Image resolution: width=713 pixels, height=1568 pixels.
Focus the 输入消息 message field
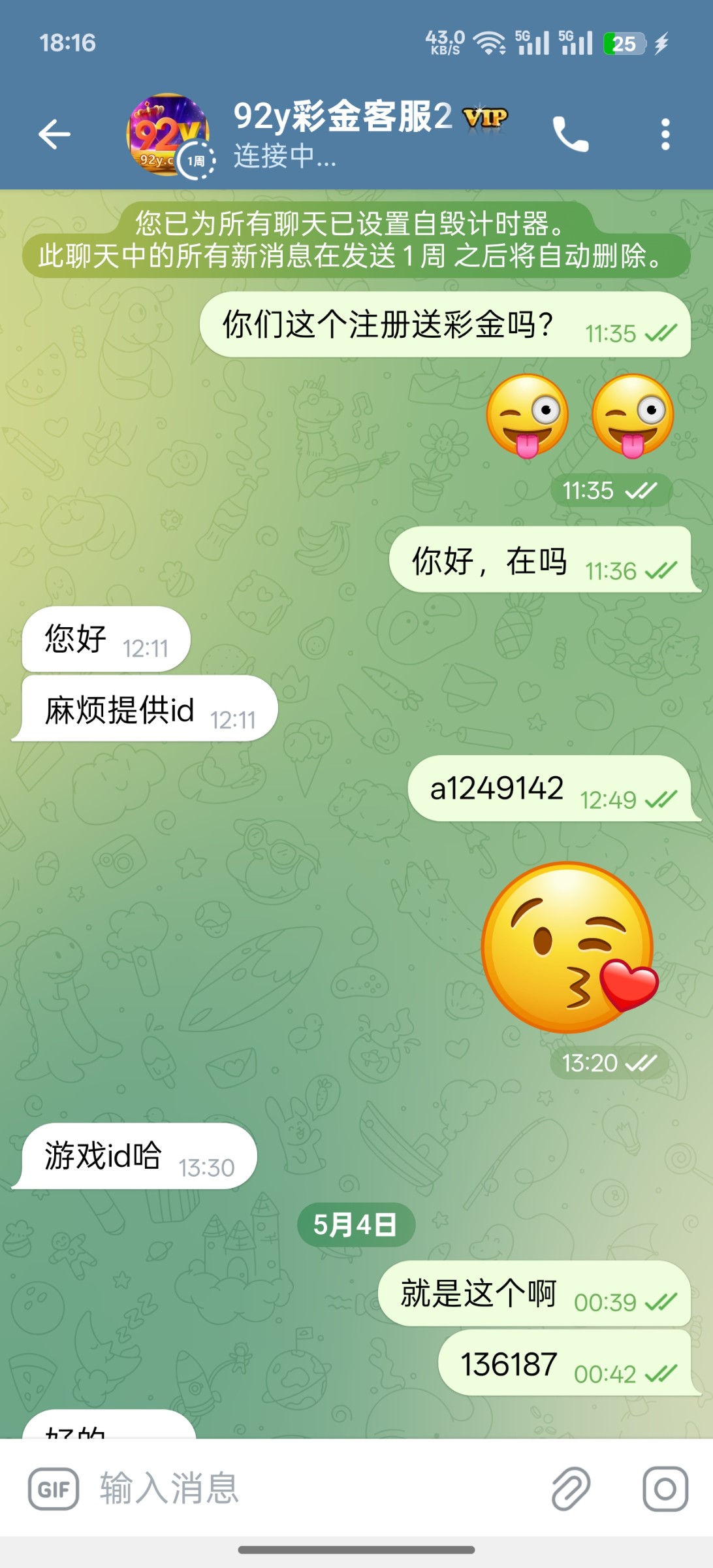click(313, 1490)
